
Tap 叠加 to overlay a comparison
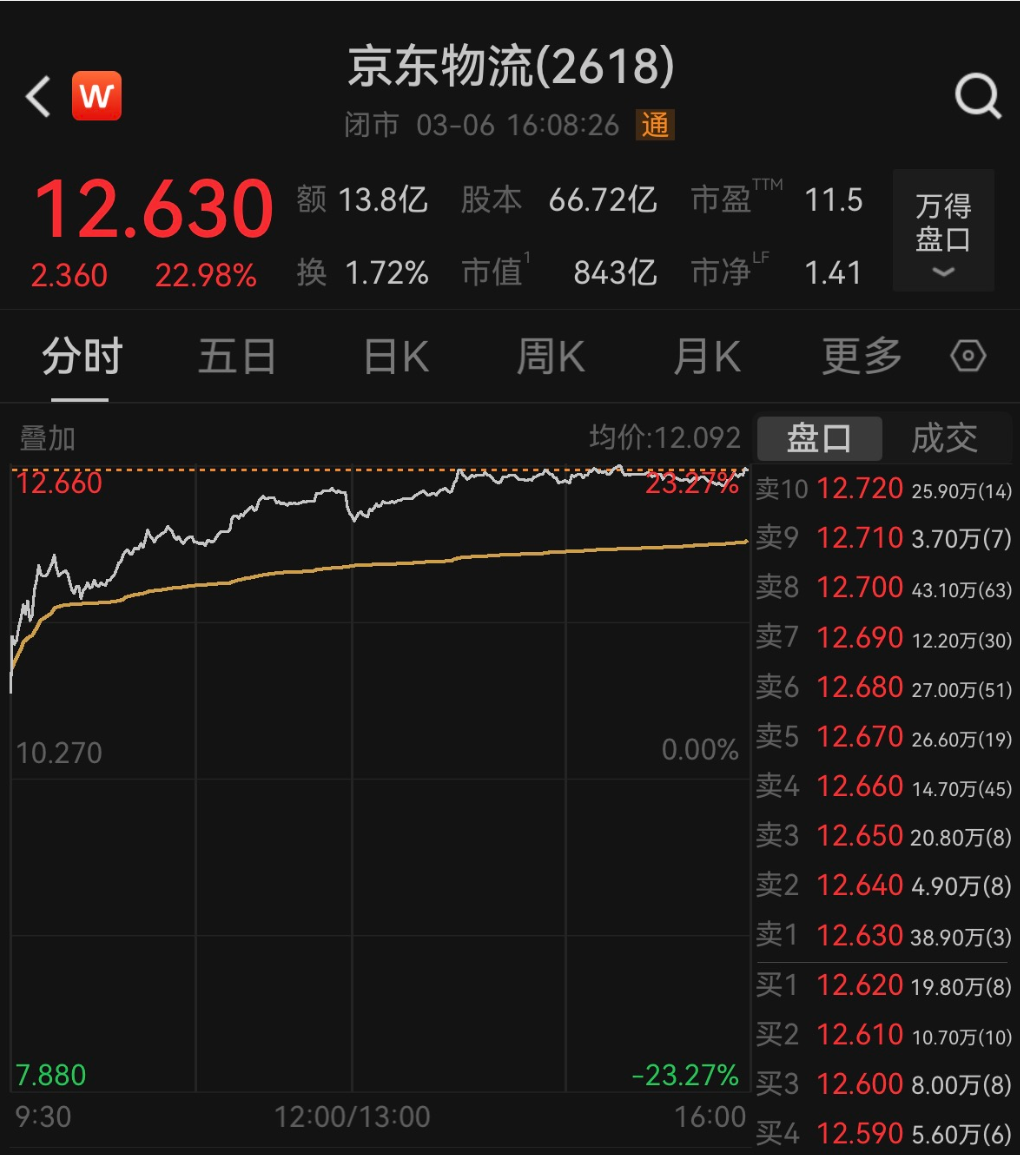(48, 438)
